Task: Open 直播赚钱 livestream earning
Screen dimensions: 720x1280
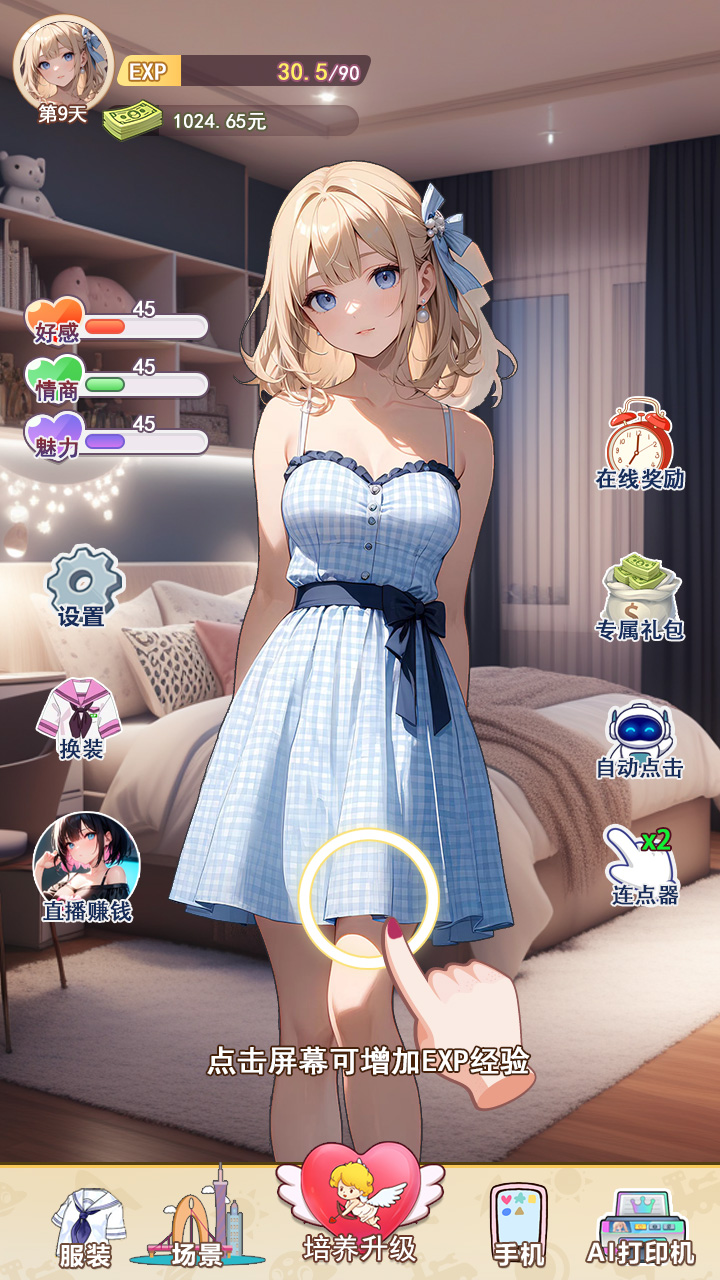Action: coord(86,866)
